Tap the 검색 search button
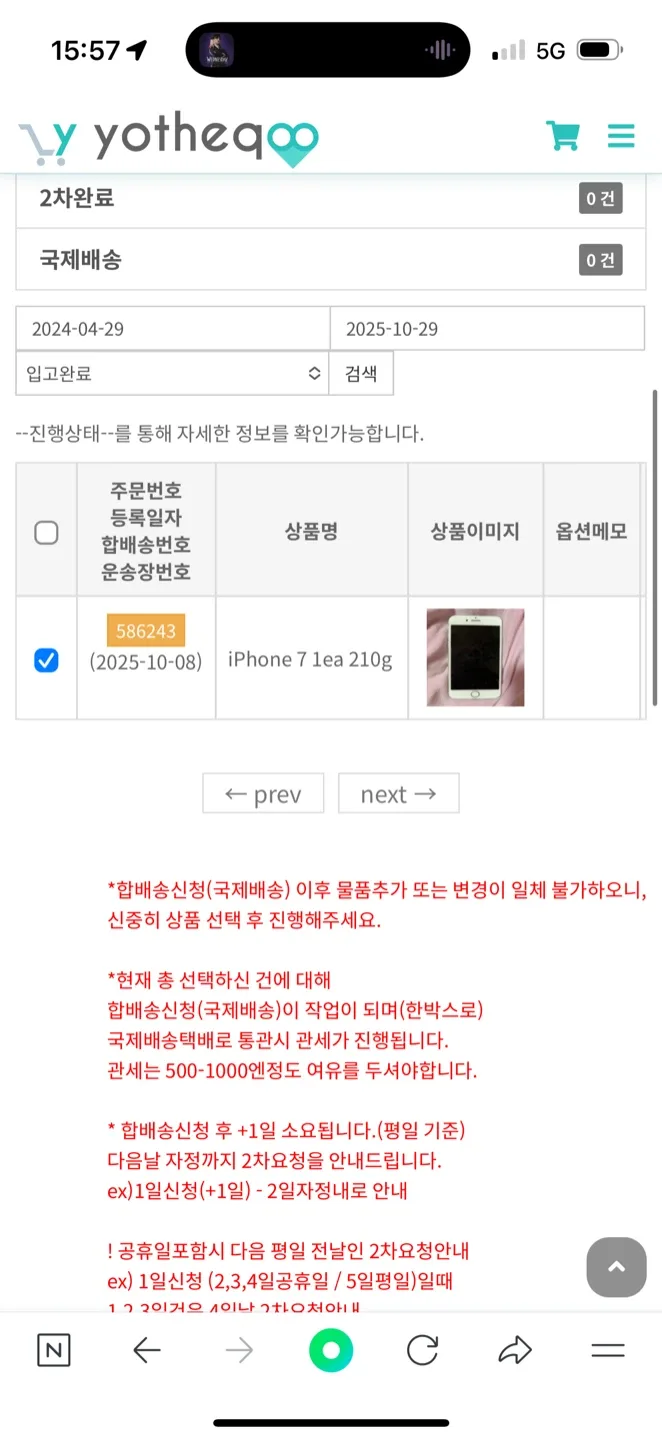Viewport: 662px width, 1440px height. (x=361, y=373)
